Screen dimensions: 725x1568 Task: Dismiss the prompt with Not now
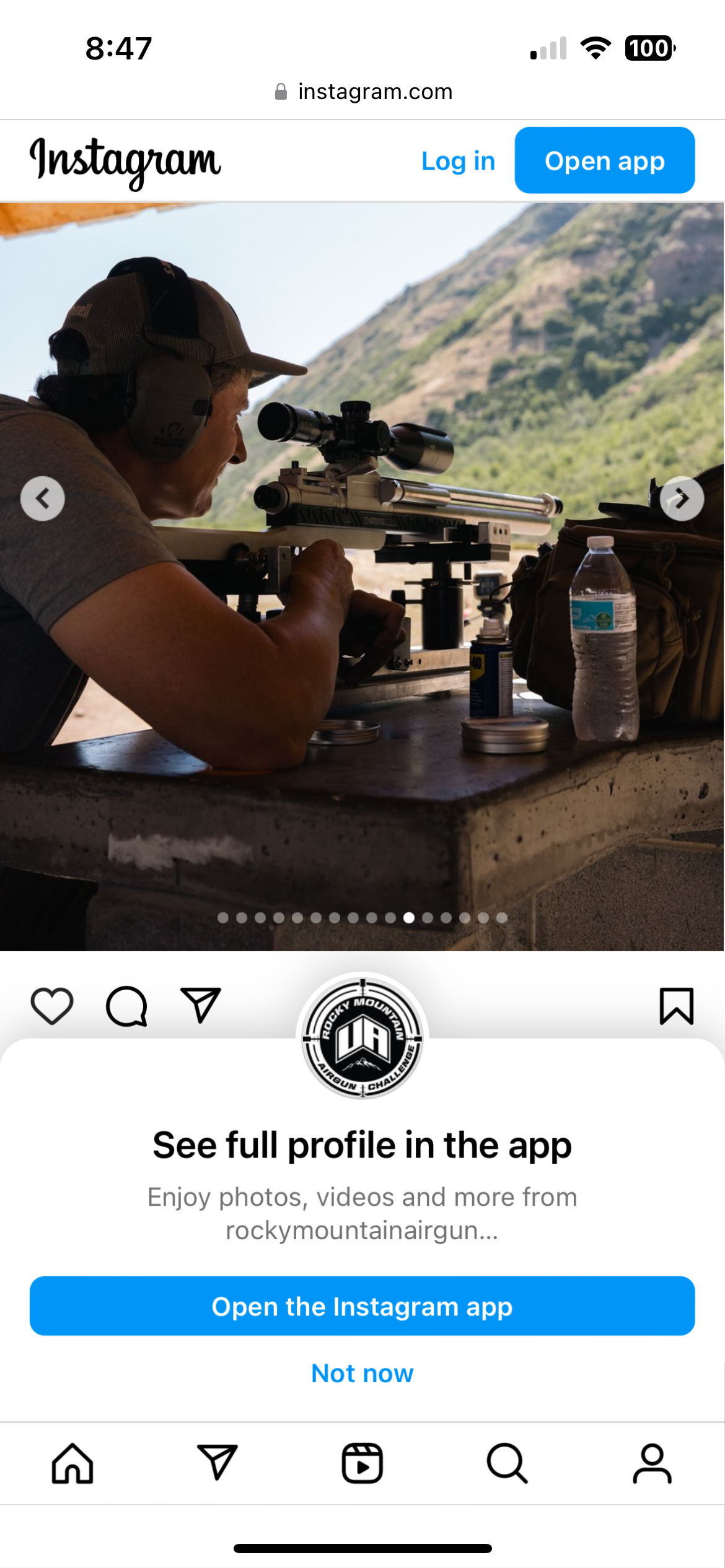click(362, 1373)
